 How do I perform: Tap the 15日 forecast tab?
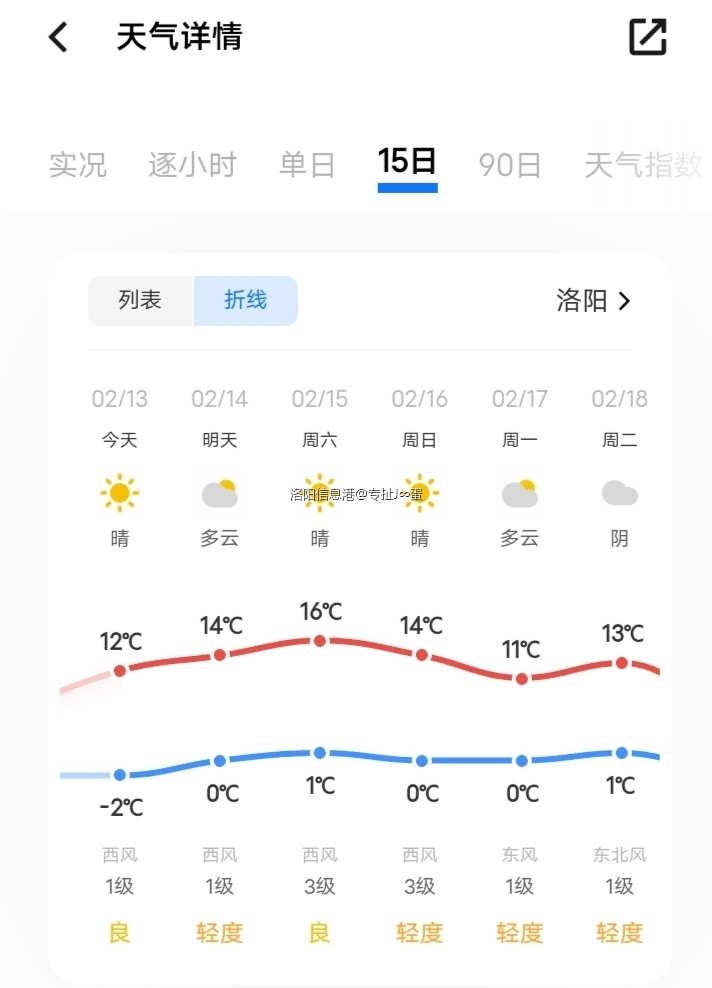click(x=407, y=163)
